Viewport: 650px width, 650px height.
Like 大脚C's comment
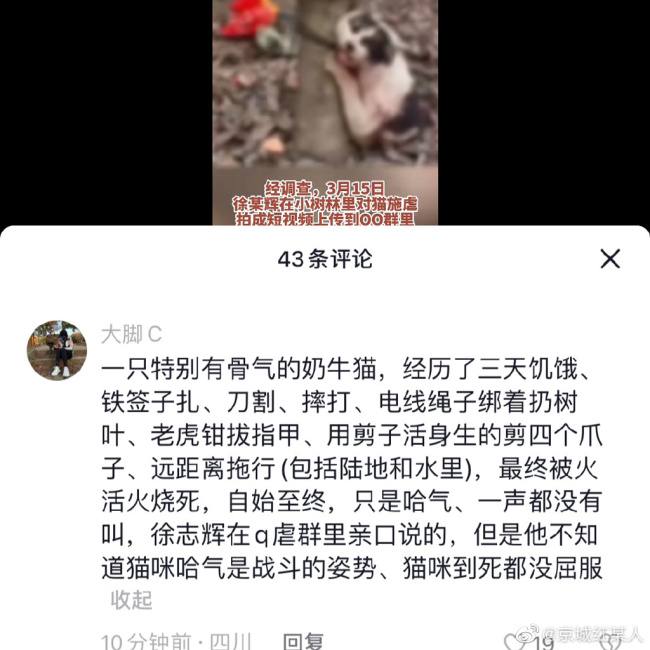click(511, 641)
